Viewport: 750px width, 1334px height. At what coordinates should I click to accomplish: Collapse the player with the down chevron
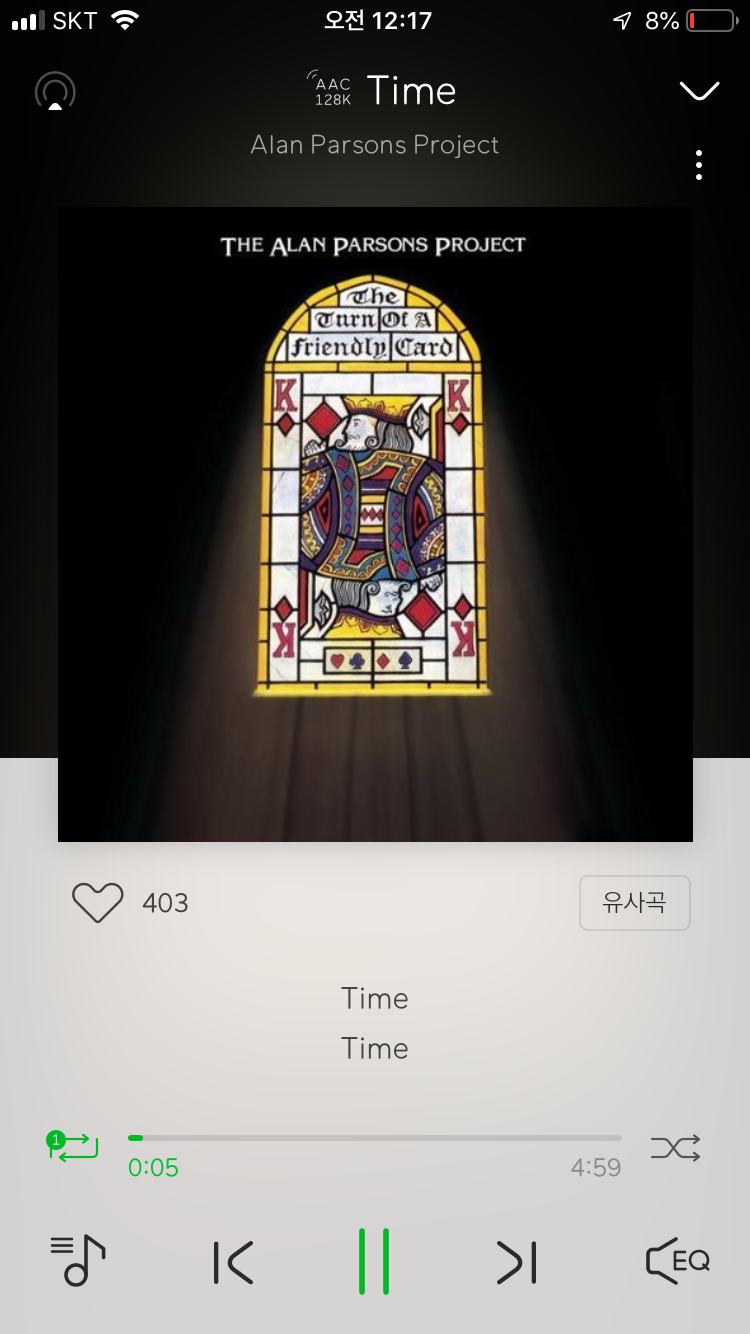click(699, 91)
